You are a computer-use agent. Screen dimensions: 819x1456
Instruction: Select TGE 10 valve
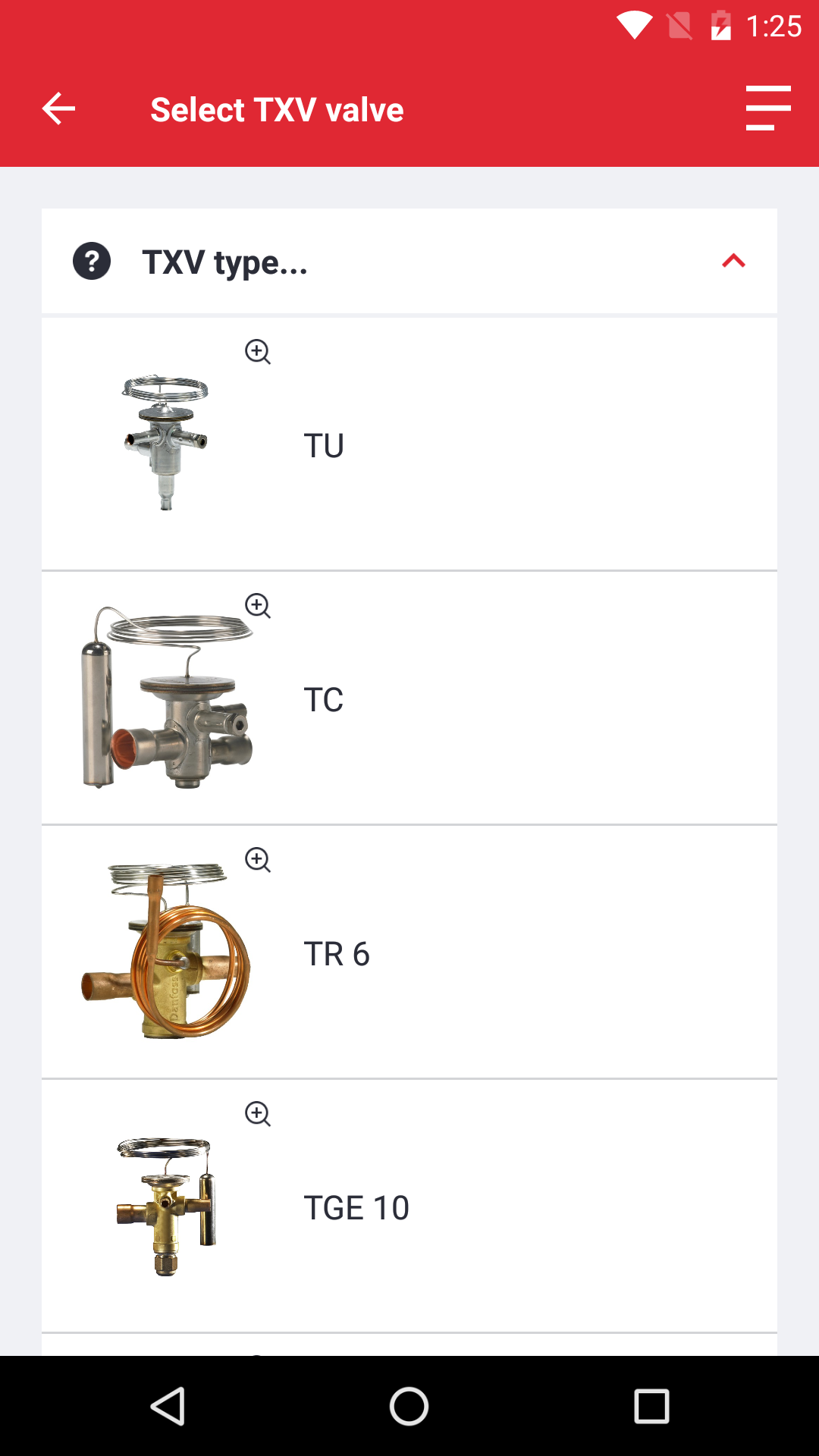[356, 1208]
